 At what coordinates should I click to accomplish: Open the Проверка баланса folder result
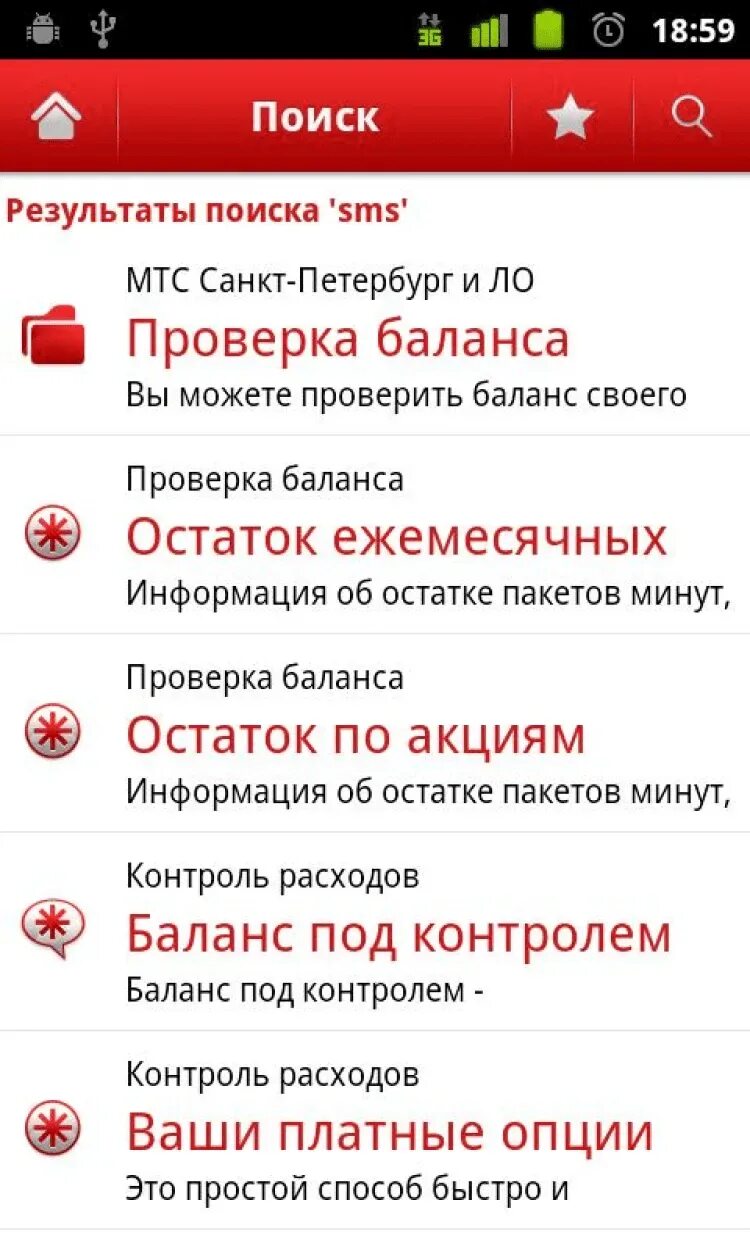click(375, 338)
